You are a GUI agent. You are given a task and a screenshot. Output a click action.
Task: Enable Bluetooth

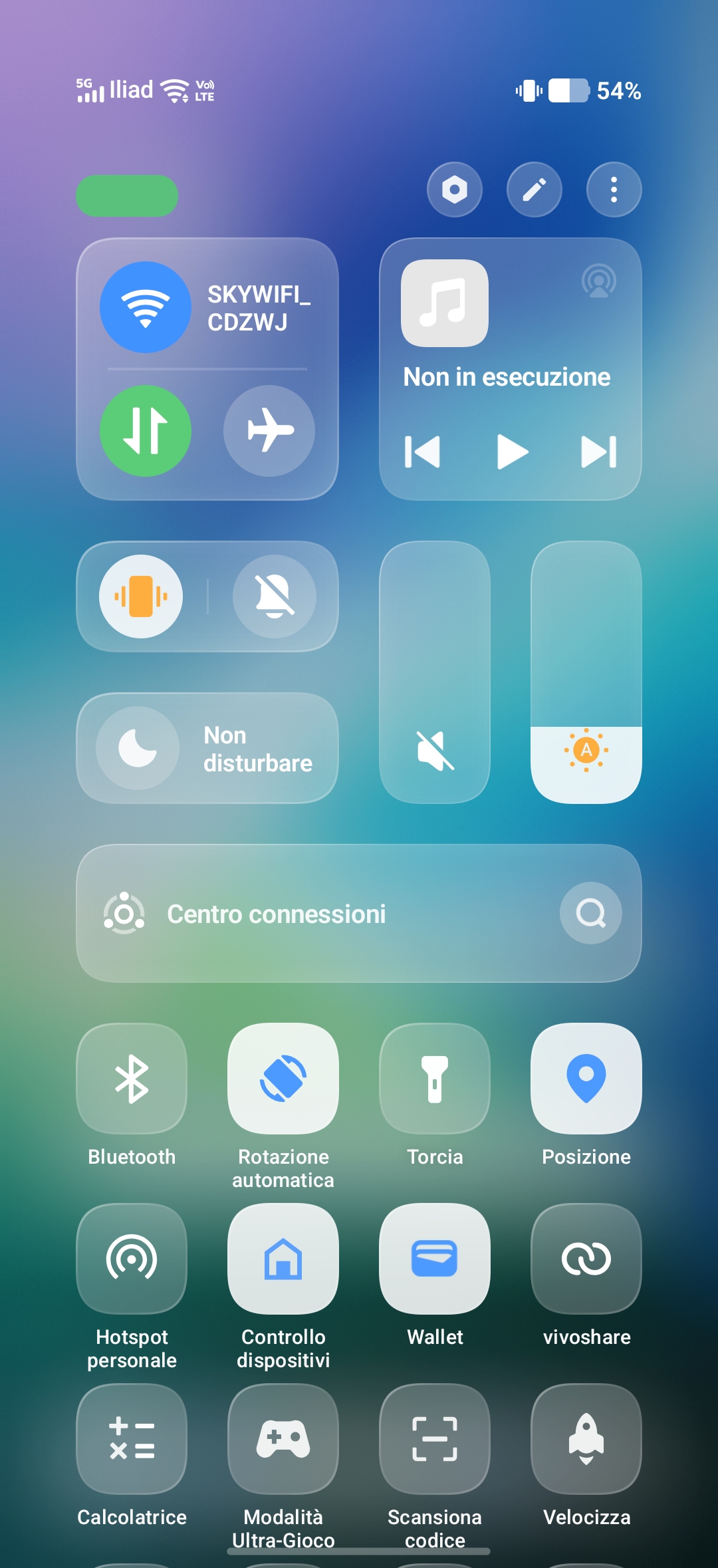coord(132,1079)
